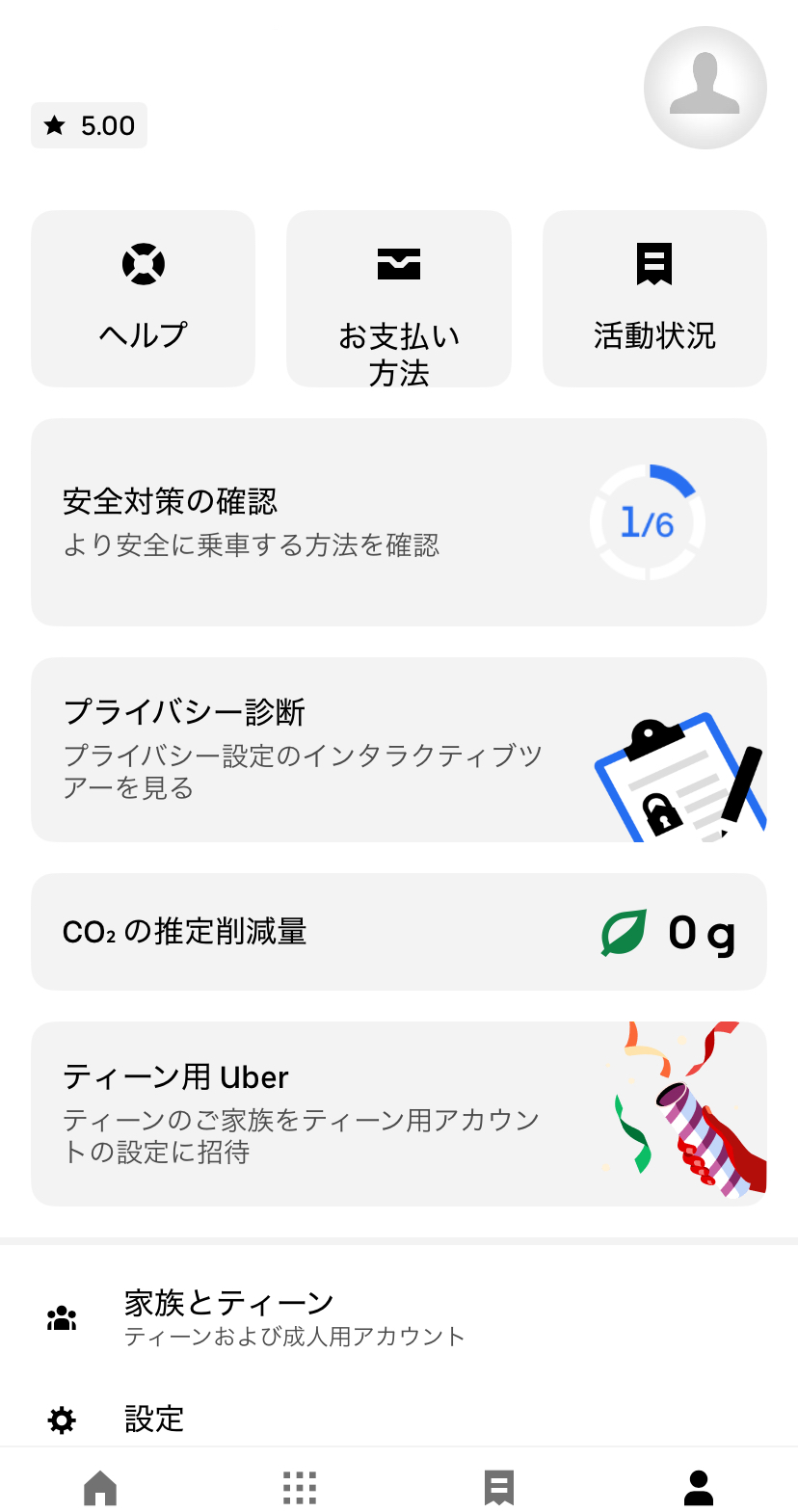Image resolution: width=798 pixels, height=1512 pixels.
Task: Open the 安全対策の確認 safety card
Action: tap(398, 522)
